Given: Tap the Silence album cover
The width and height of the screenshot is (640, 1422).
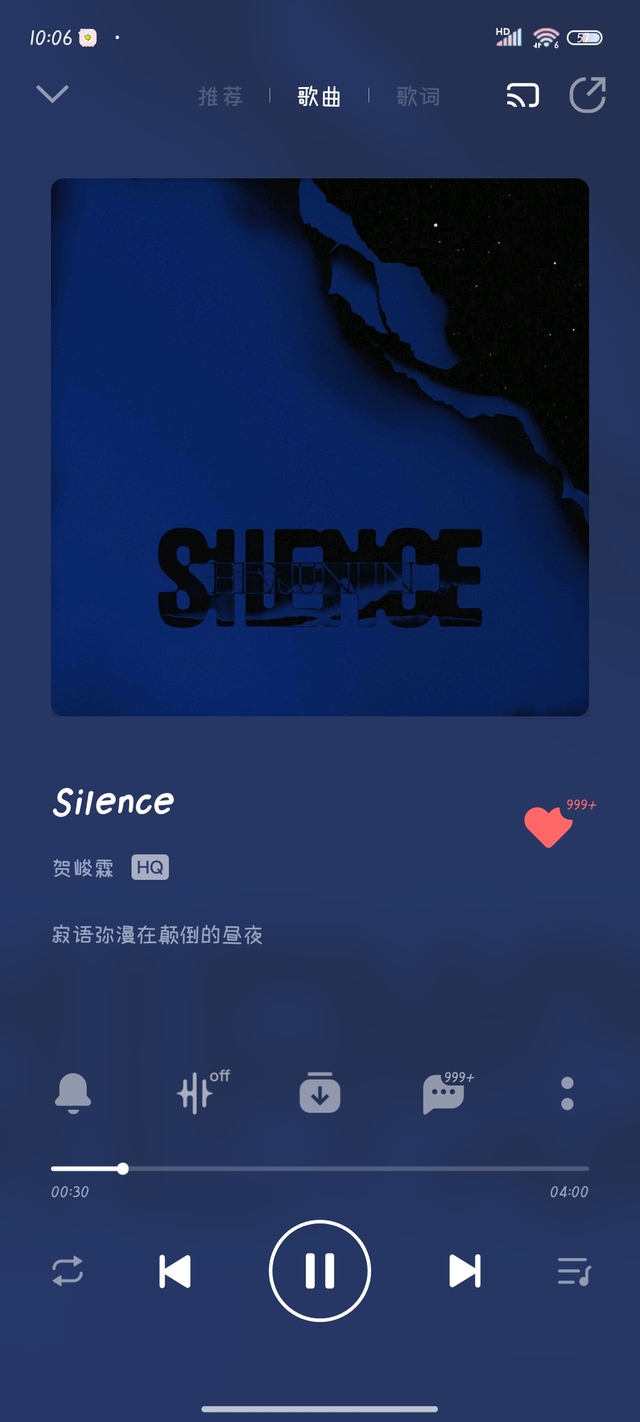Looking at the screenshot, I should point(320,447).
